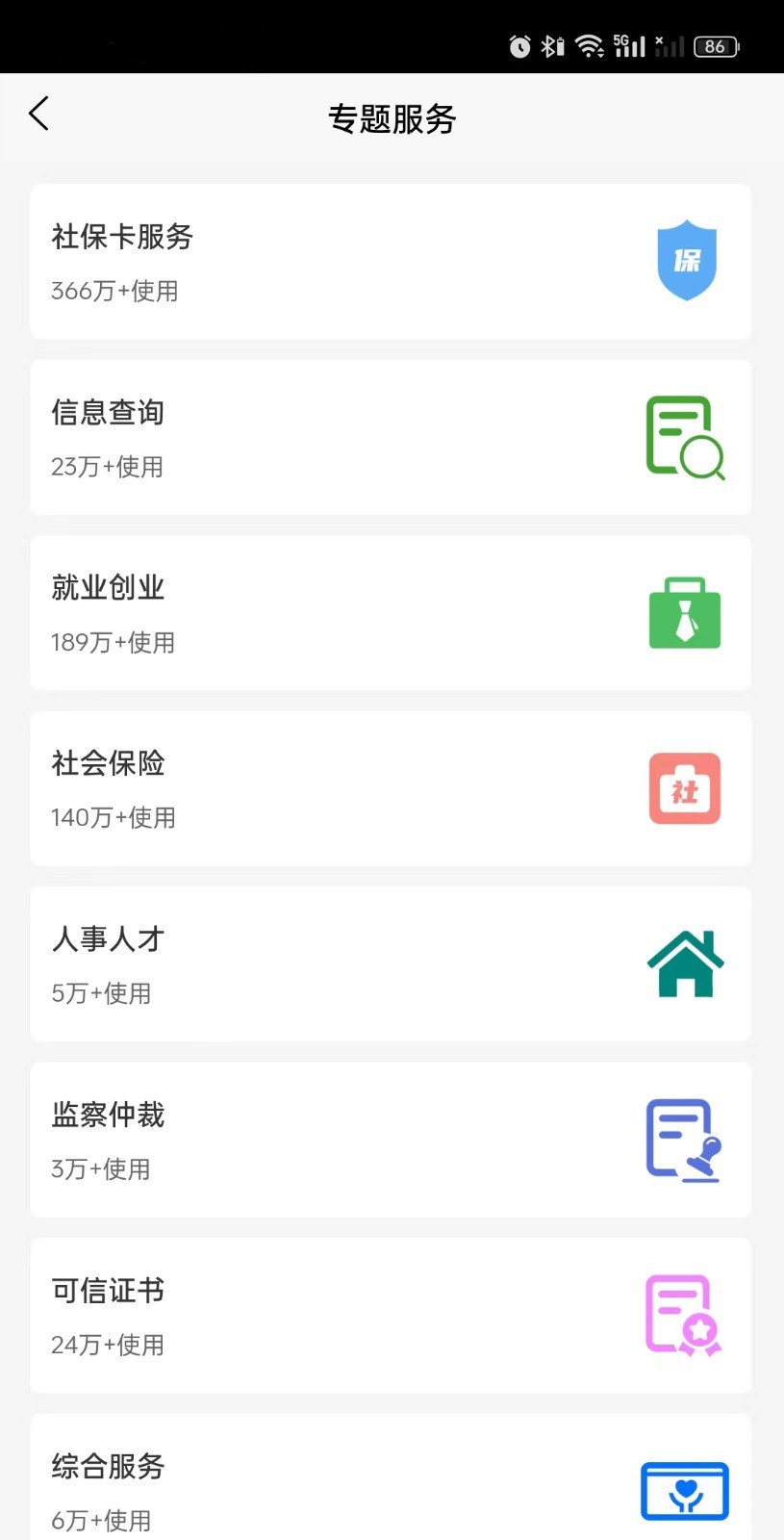Select the 信息查询 service
784x1540 pixels.
pos(391,438)
